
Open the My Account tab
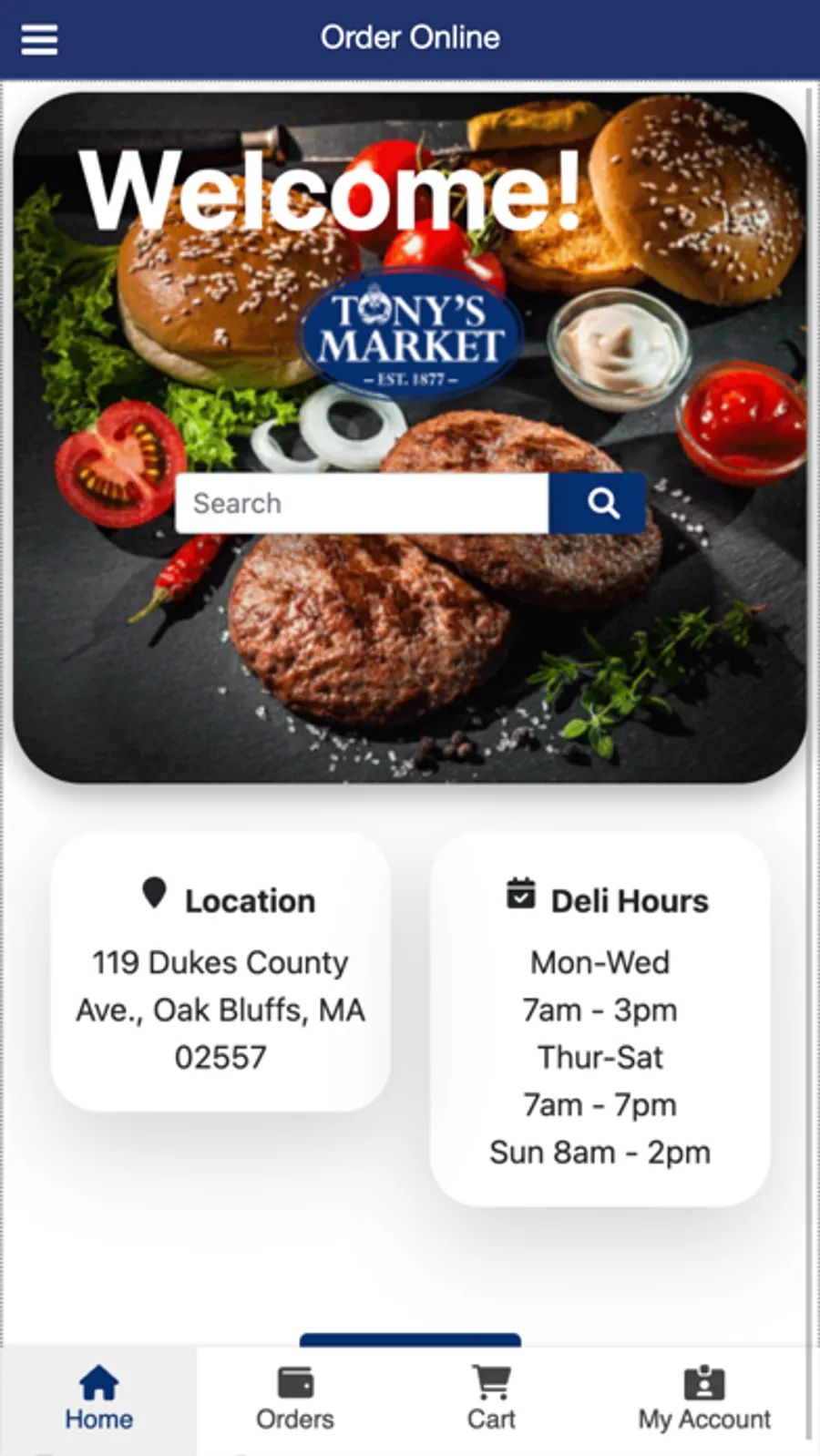click(x=703, y=1399)
